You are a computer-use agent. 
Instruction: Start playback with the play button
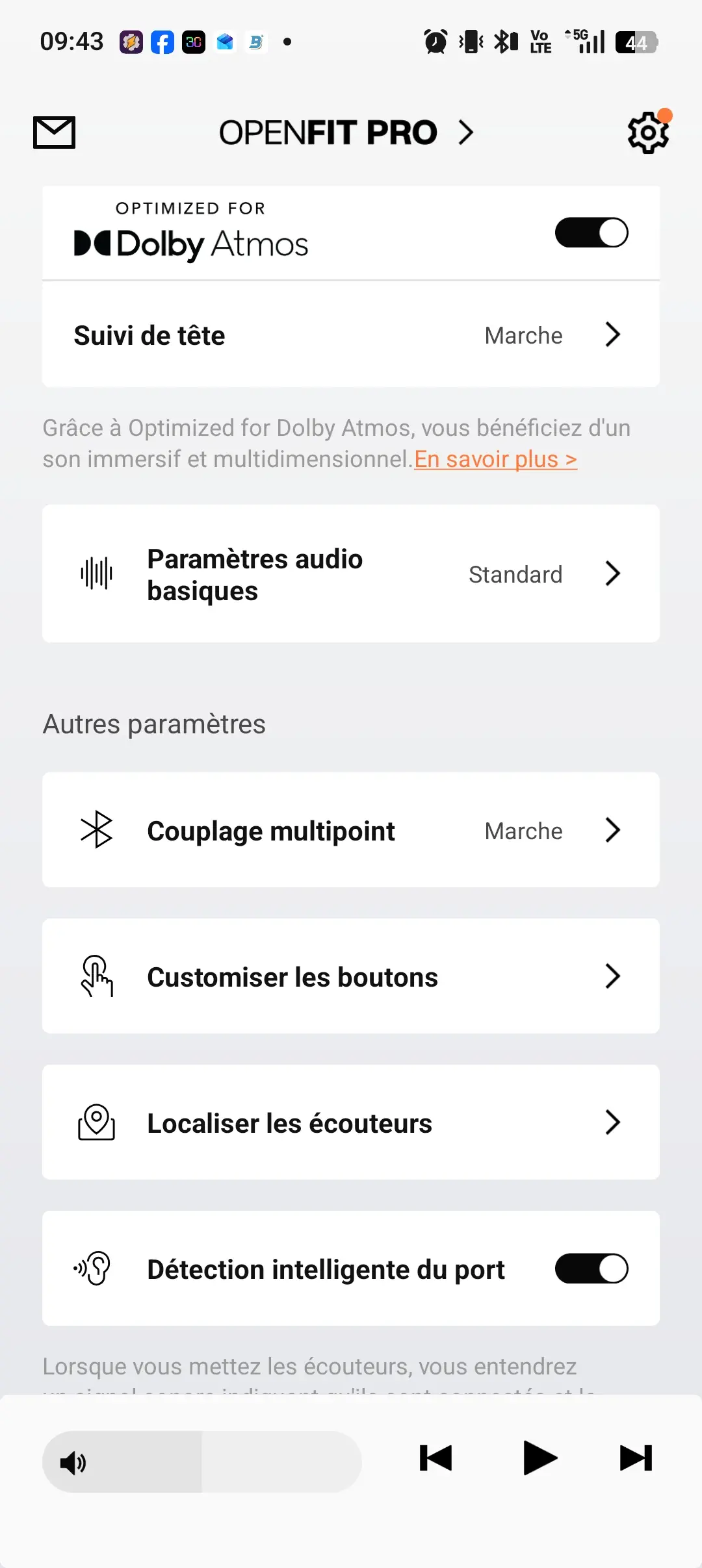[x=539, y=1458]
